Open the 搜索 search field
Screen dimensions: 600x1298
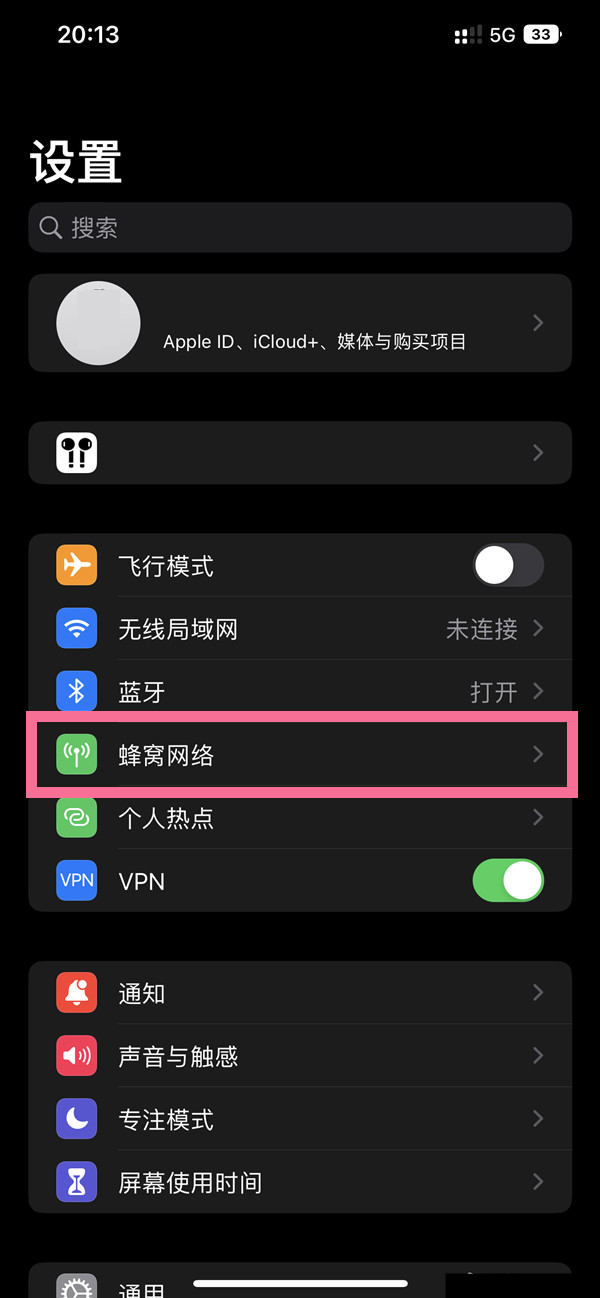click(300, 228)
